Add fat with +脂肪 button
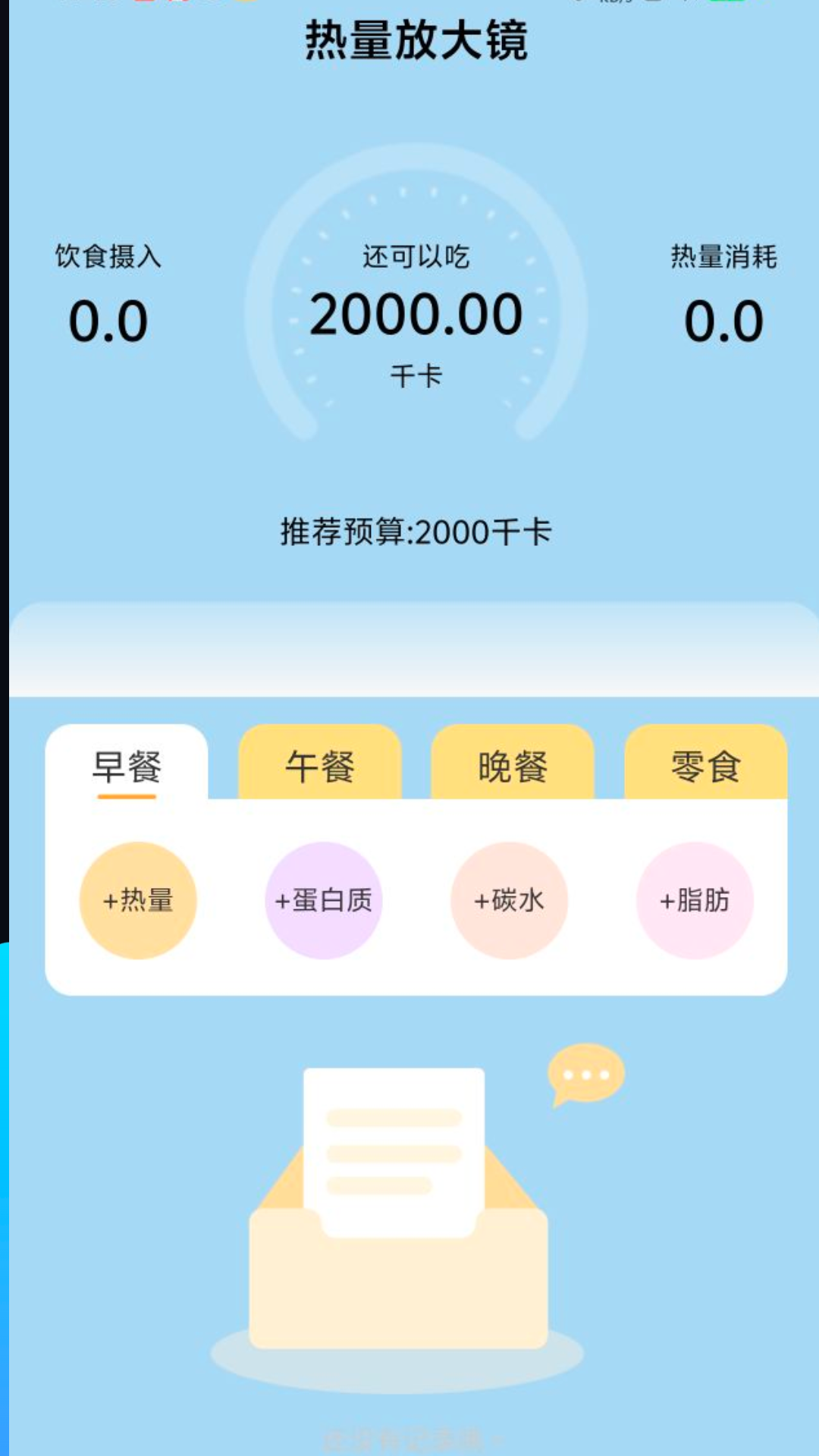This screenshot has height=1456, width=819. click(695, 900)
